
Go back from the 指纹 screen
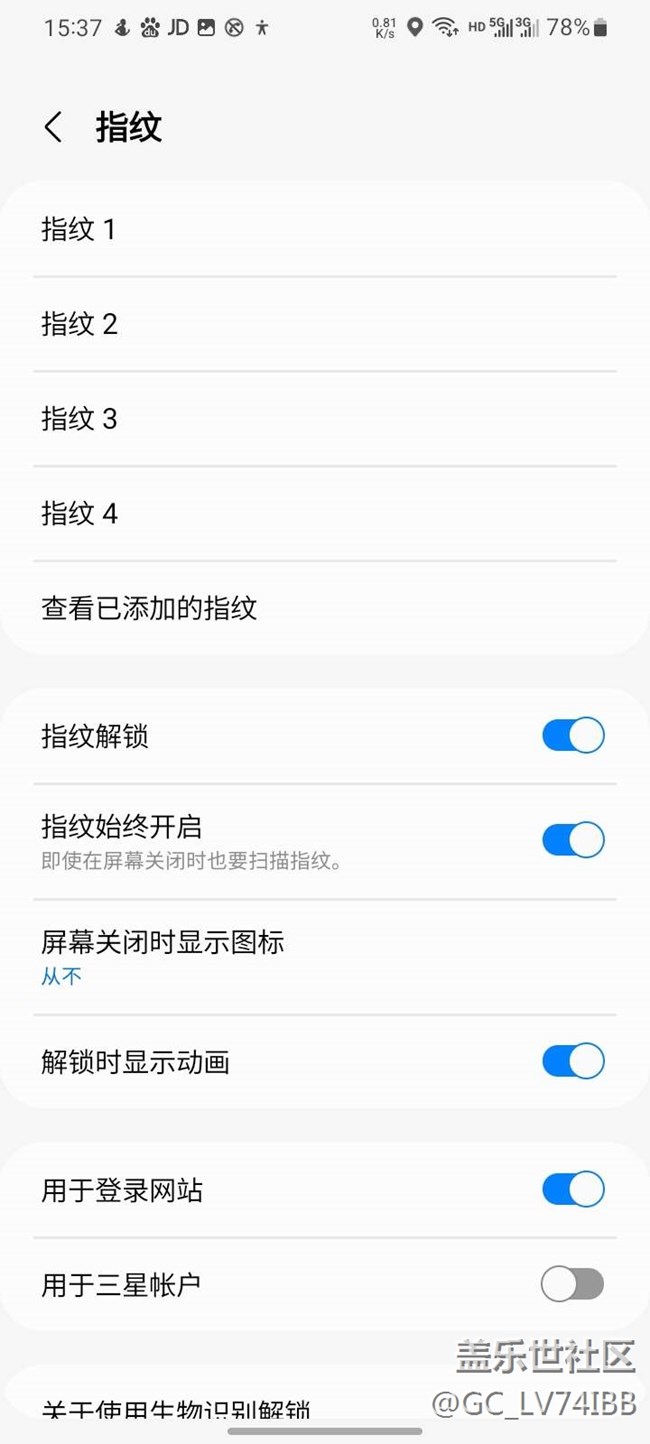53,128
